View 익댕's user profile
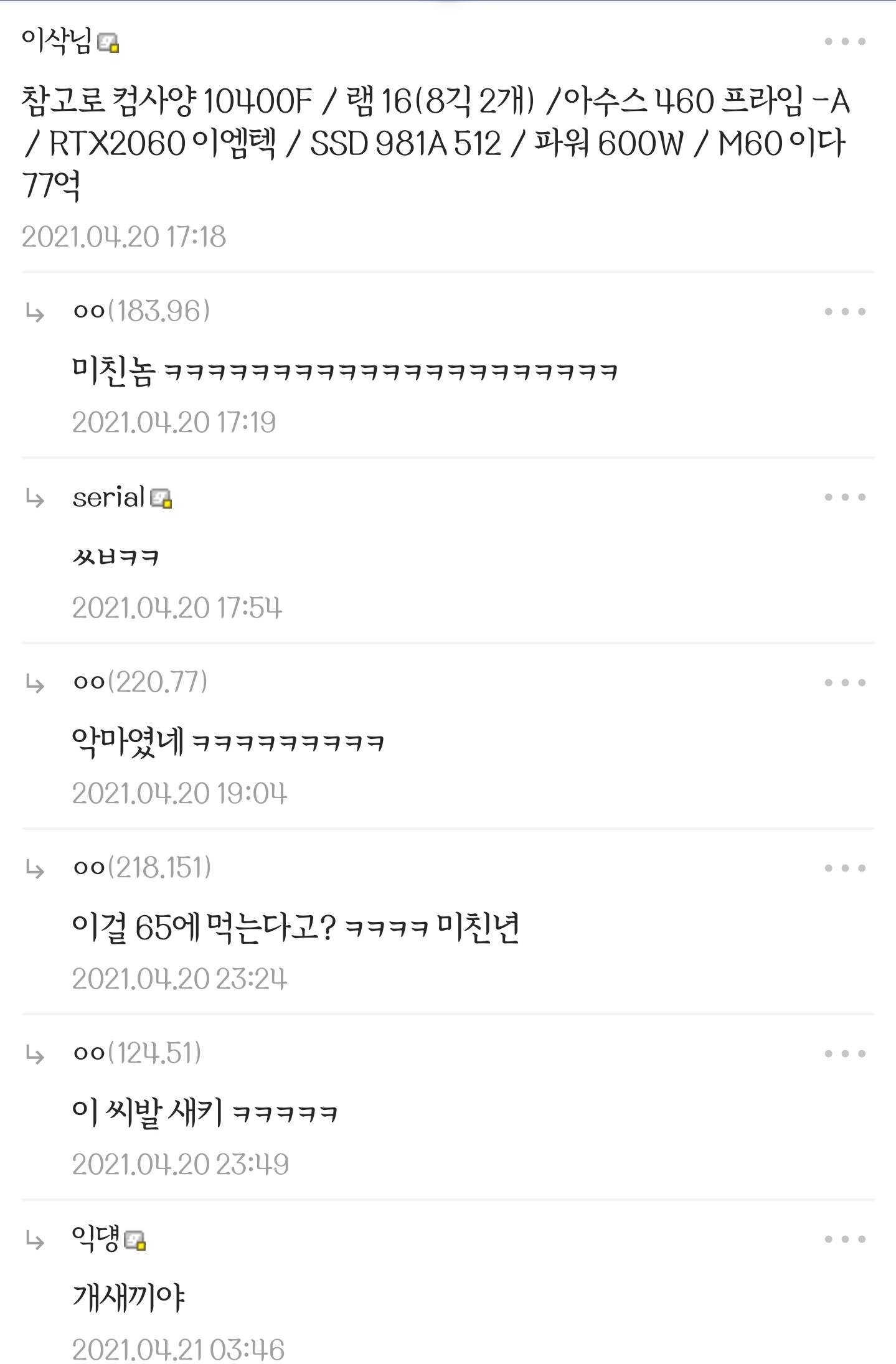 [x=96, y=1239]
